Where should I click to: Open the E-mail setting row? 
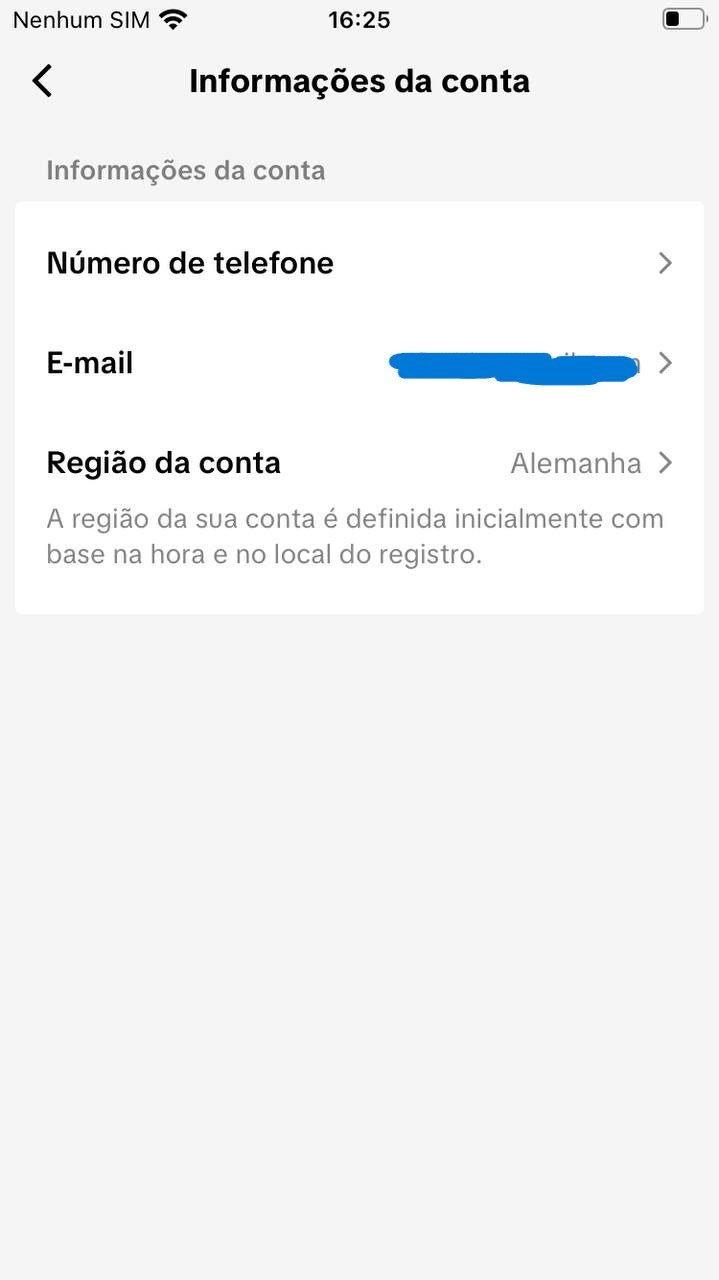tap(359, 363)
